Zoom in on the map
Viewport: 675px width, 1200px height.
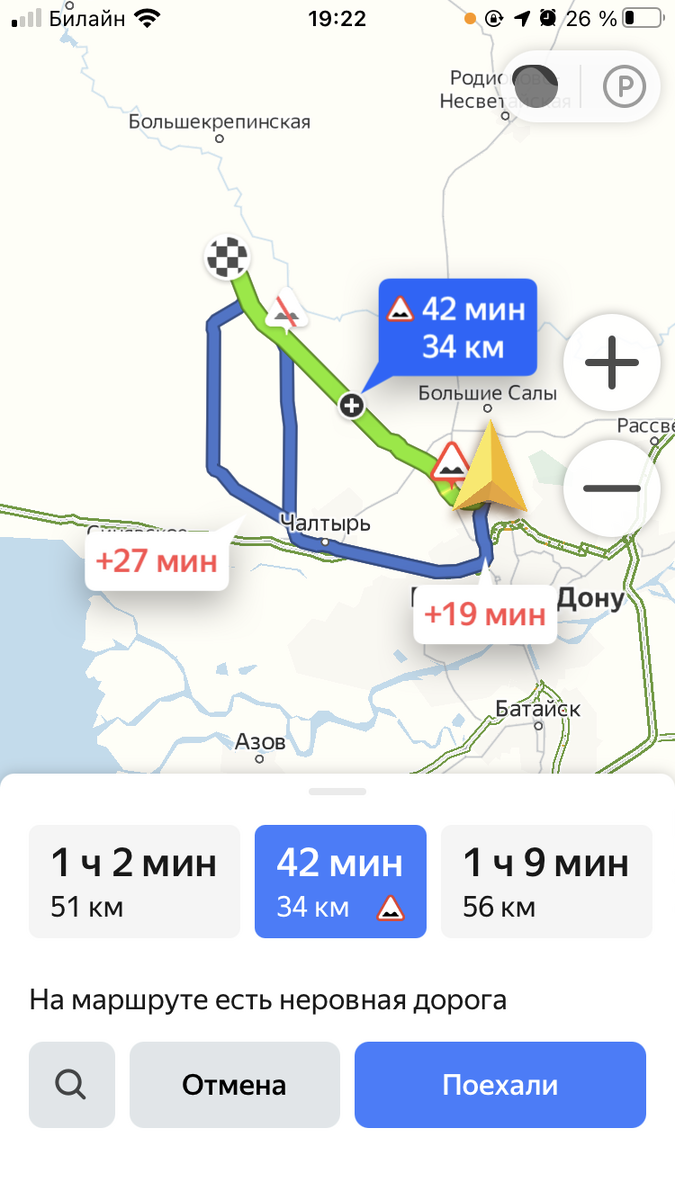pos(611,362)
